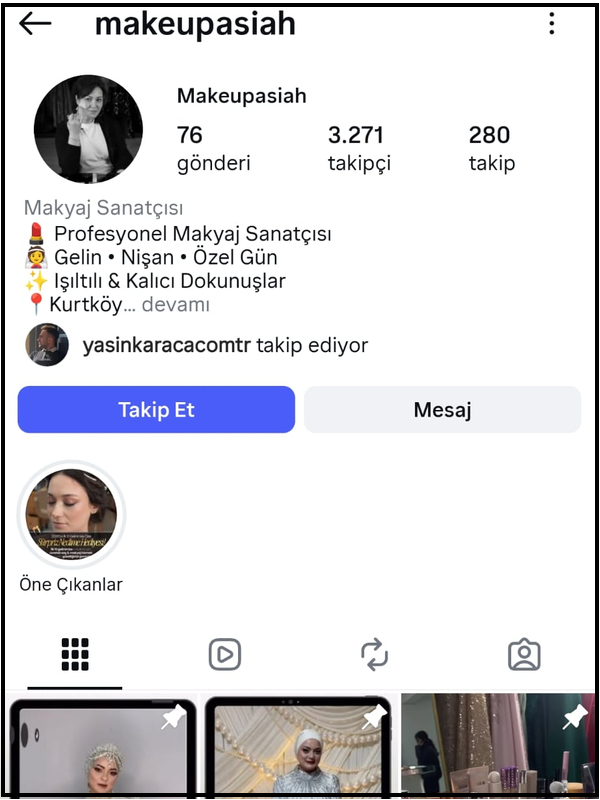The height and width of the screenshot is (800, 600).
Task: View the 280 takip following list
Action: point(491,148)
